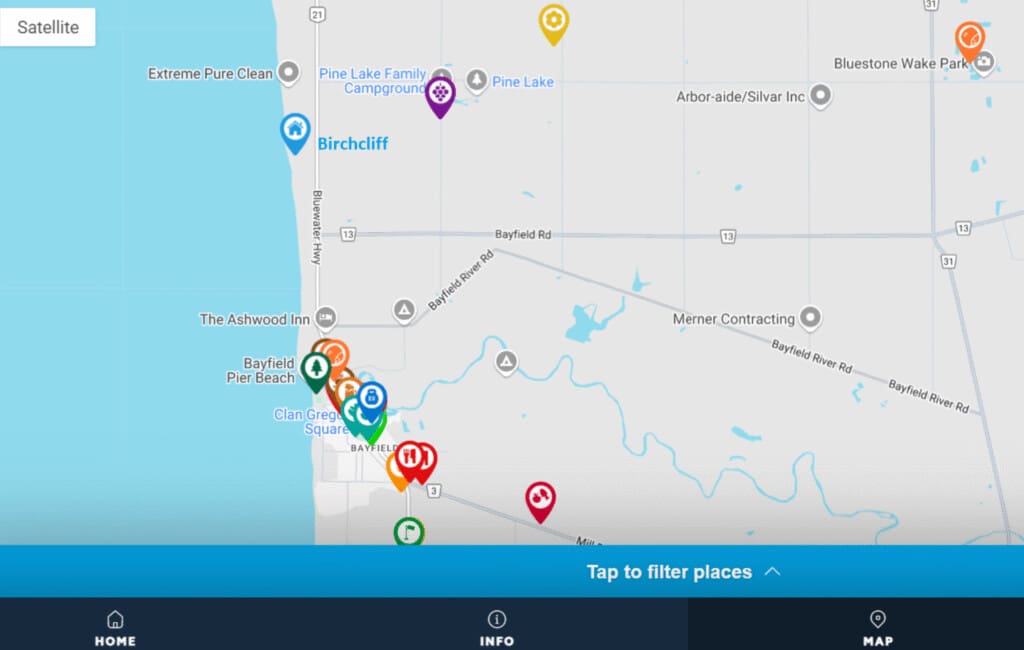This screenshot has height=650, width=1024.
Task: Select the Map tab
Action: pyautogui.click(x=877, y=627)
